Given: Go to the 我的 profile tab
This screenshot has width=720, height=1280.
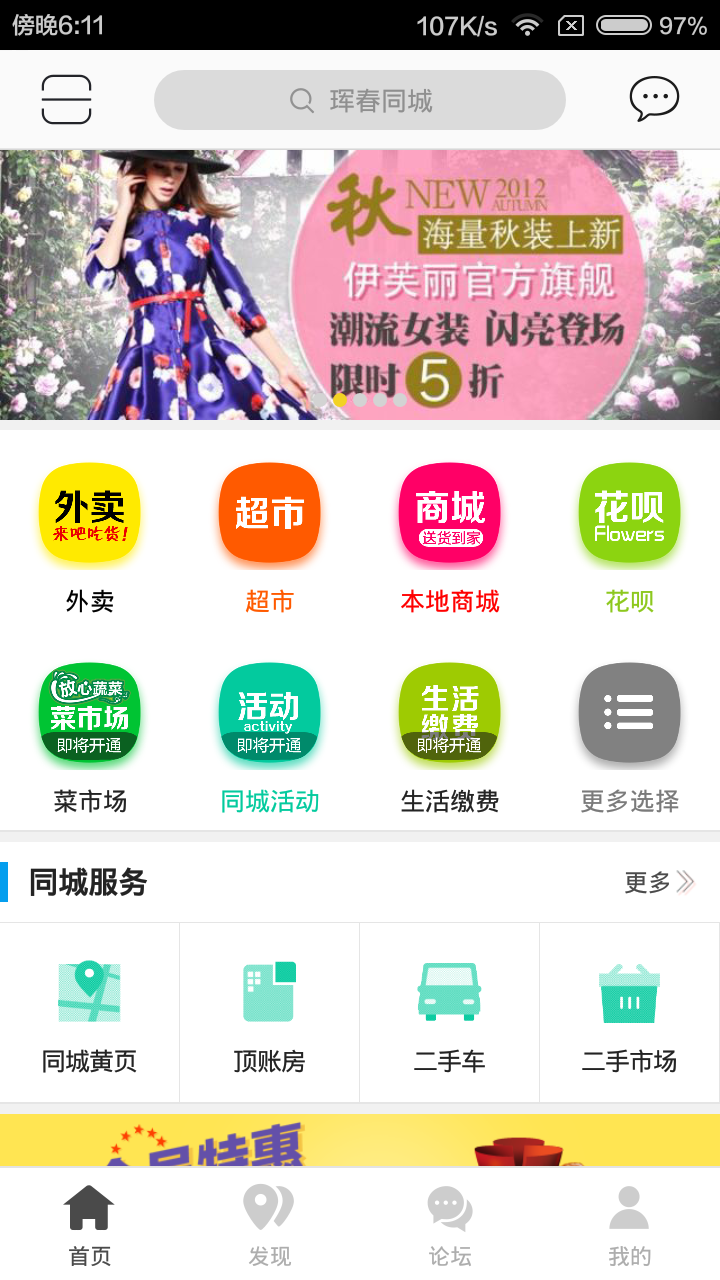Looking at the screenshot, I should [630, 1224].
